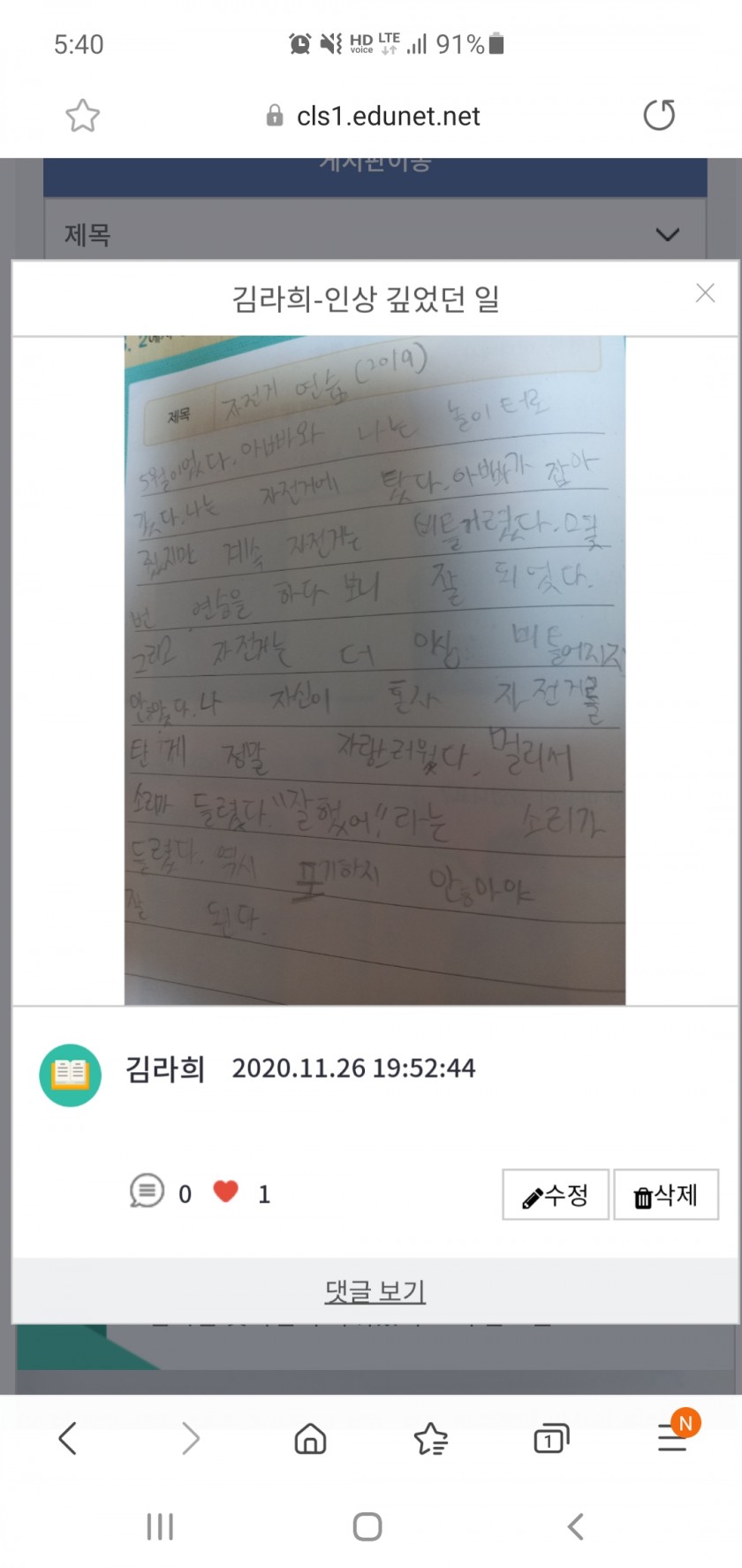This screenshot has height=1568, width=742.
Task: Open the handwritten note image
Action: tap(375, 670)
